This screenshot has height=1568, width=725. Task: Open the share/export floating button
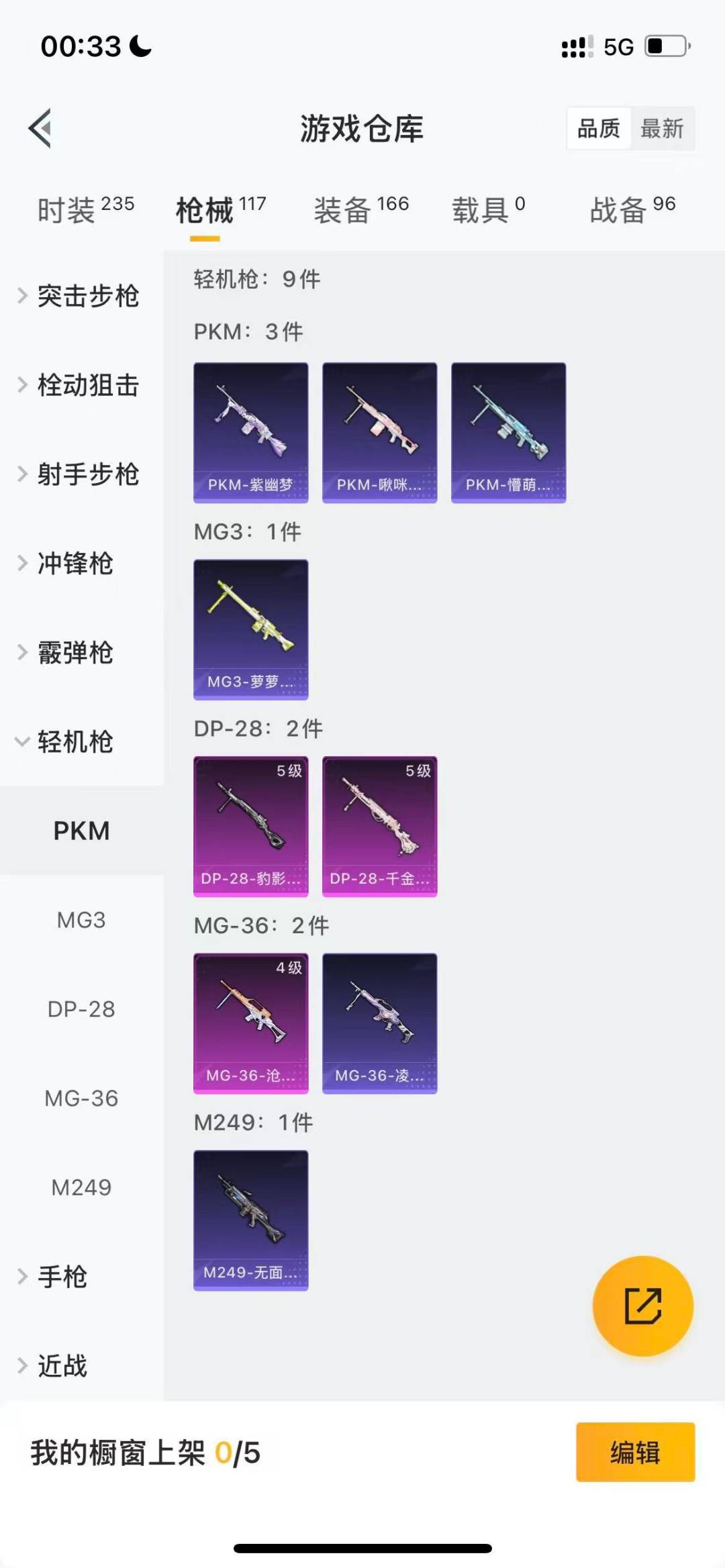(x=642, y=1306)
